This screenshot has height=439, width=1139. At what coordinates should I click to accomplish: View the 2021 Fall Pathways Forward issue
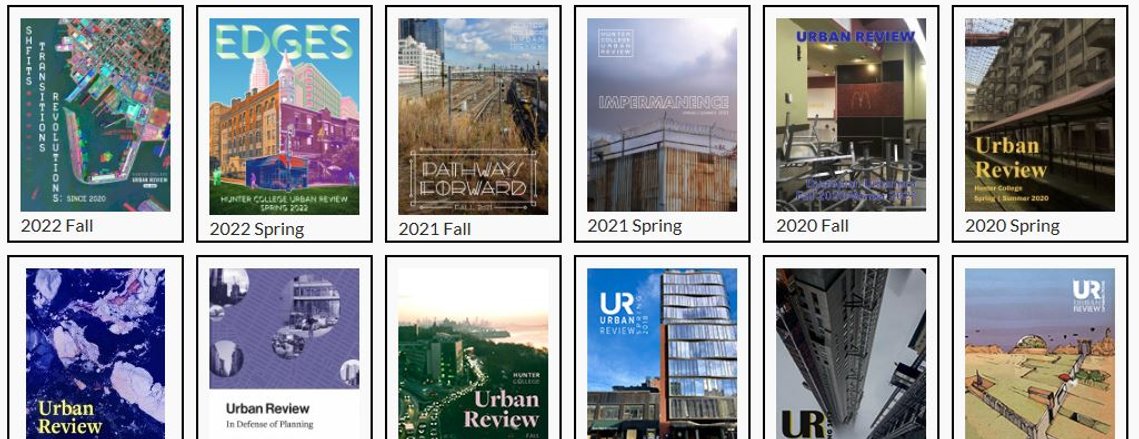tap(473, 116)
